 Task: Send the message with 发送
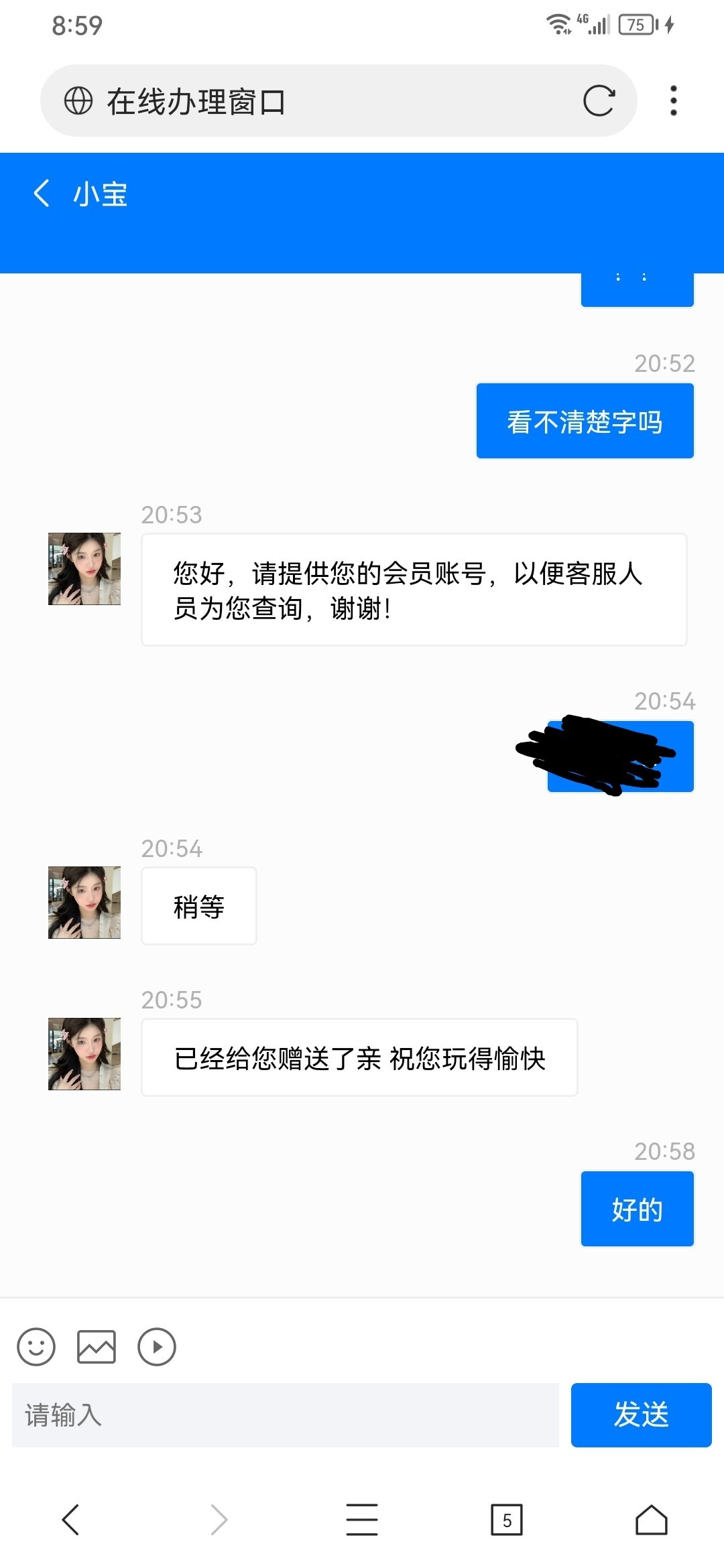coord(641,1415)
